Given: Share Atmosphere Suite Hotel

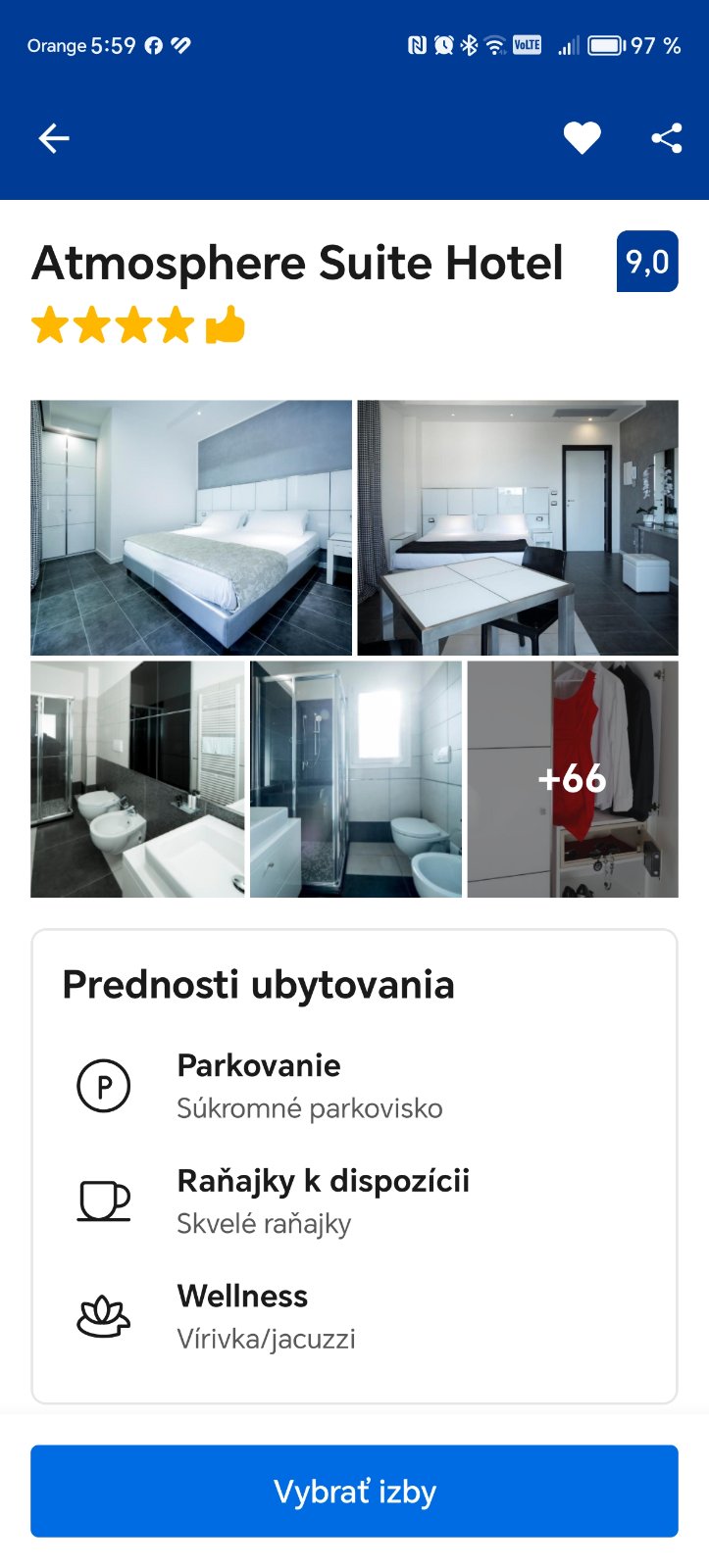Looking at the screenshot, I should [667, 138].
